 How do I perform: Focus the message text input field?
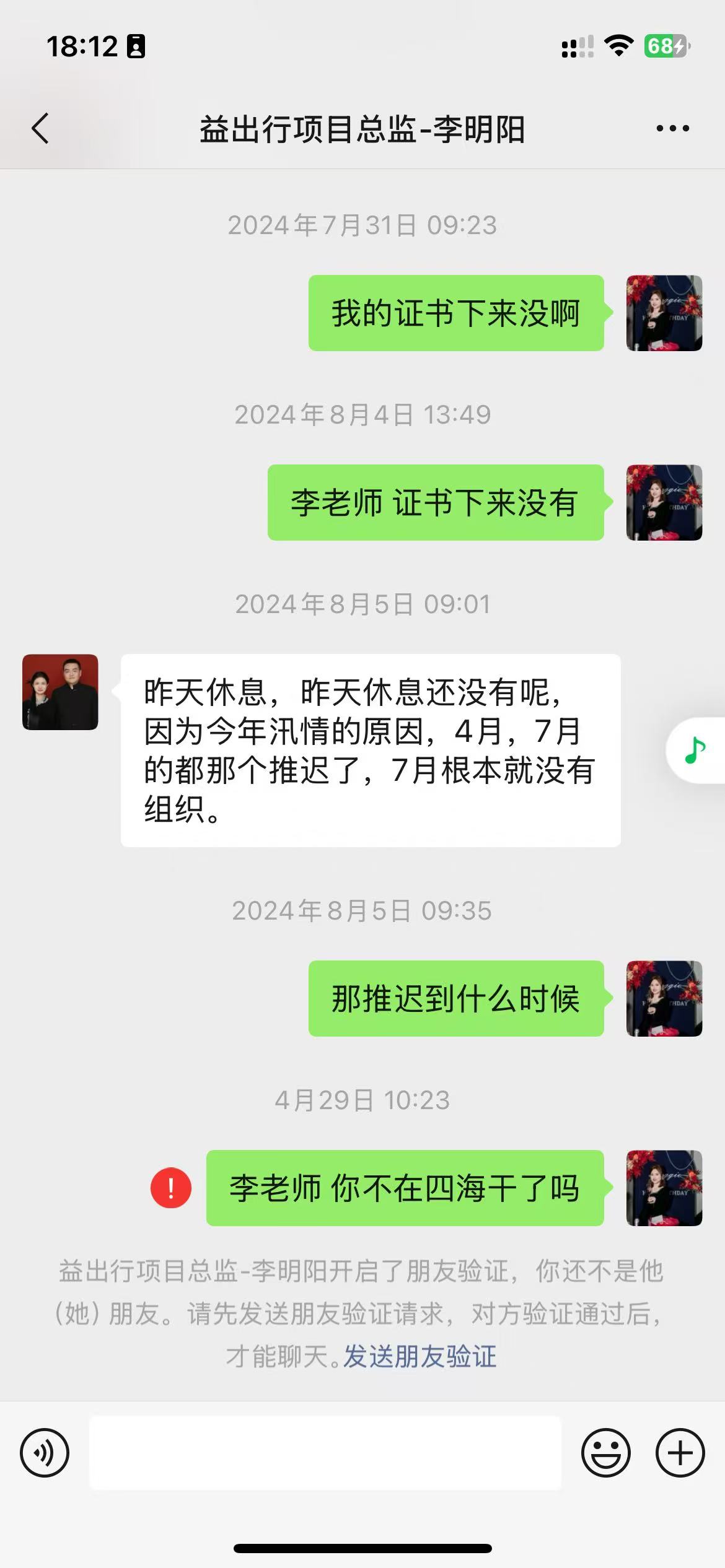point(325,1453)
